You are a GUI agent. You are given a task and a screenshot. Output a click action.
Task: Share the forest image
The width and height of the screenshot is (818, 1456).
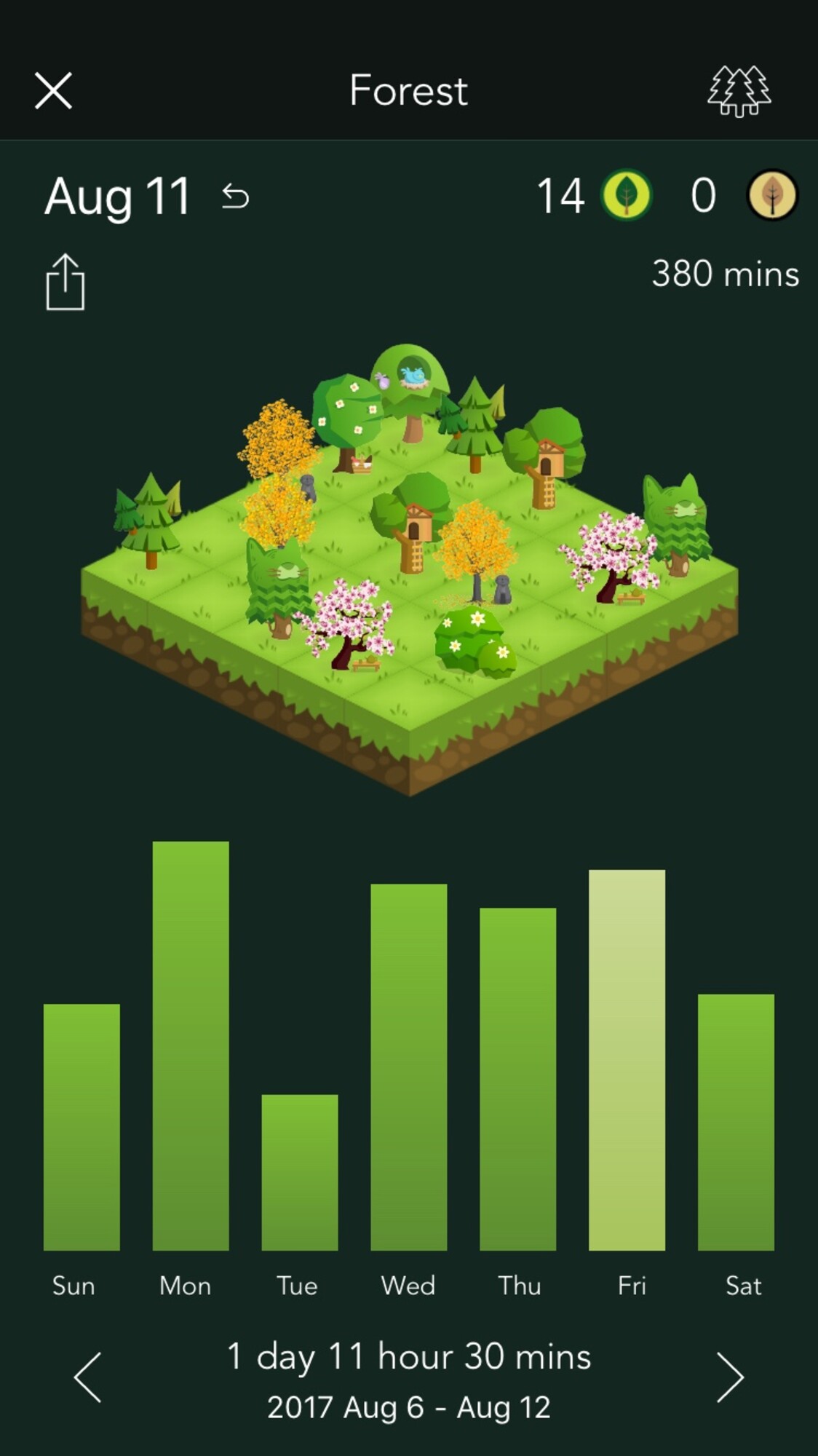[x=65, y=282]
